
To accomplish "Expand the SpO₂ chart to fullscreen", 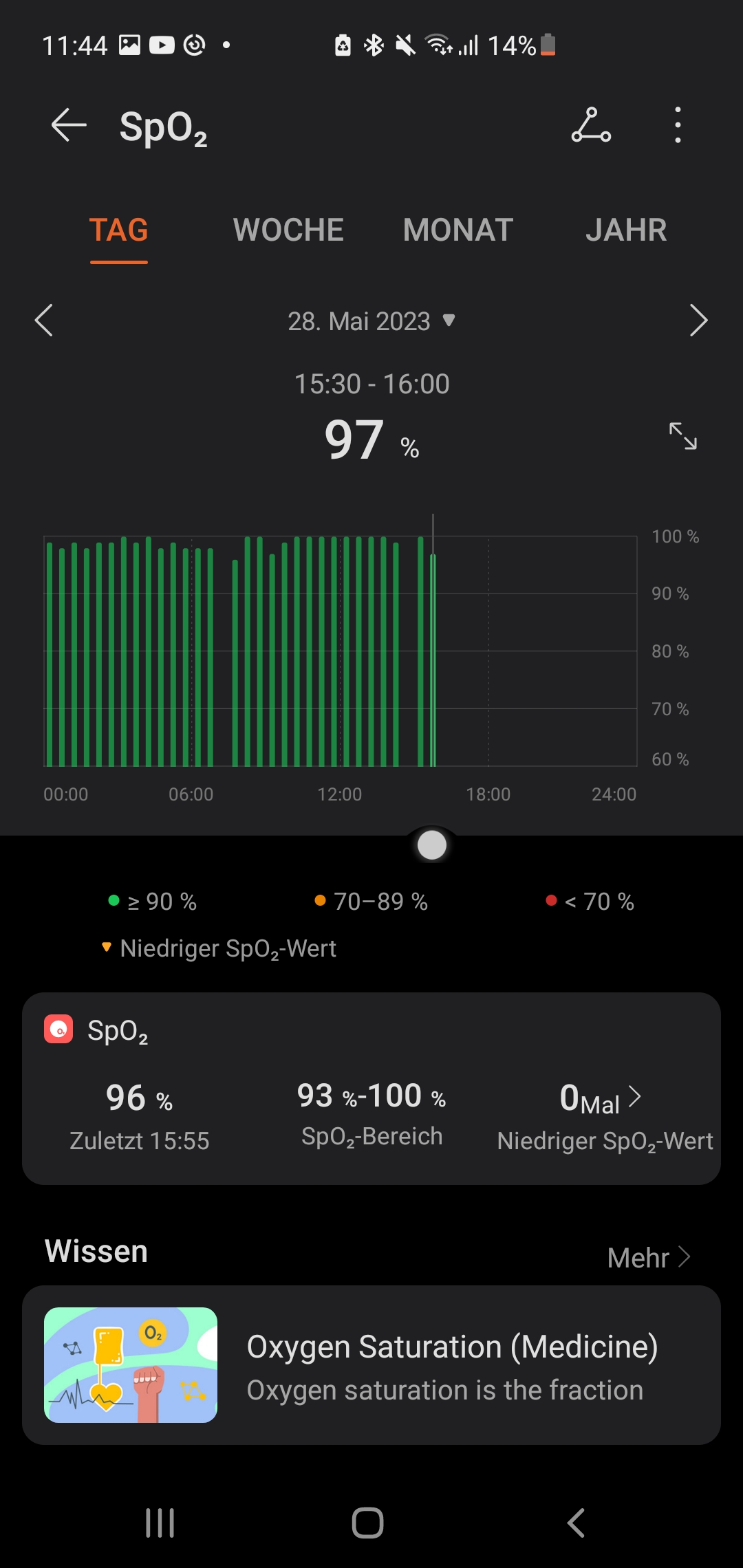I will click(x=683, y=436).
